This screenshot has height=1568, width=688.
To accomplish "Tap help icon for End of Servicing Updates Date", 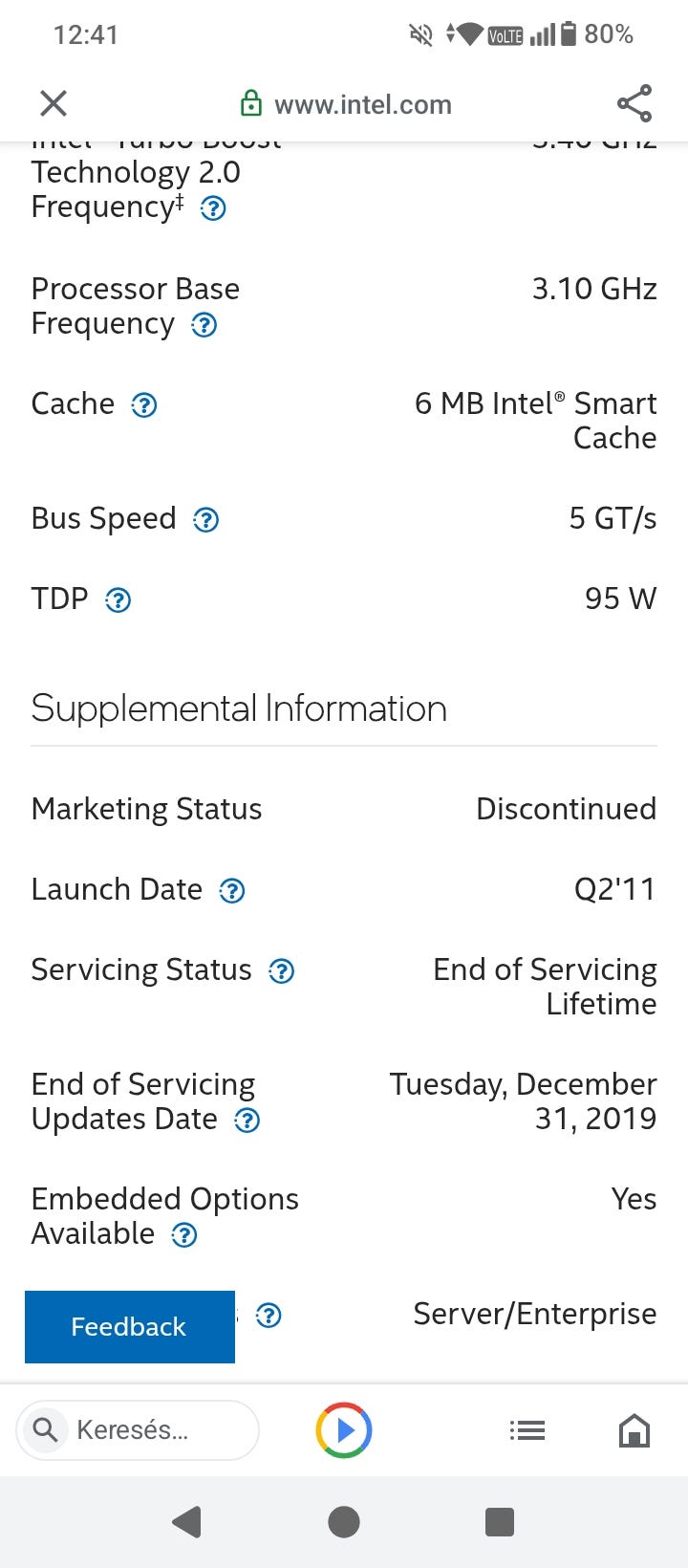I will pyautogui.click(x=247, y=1121).
